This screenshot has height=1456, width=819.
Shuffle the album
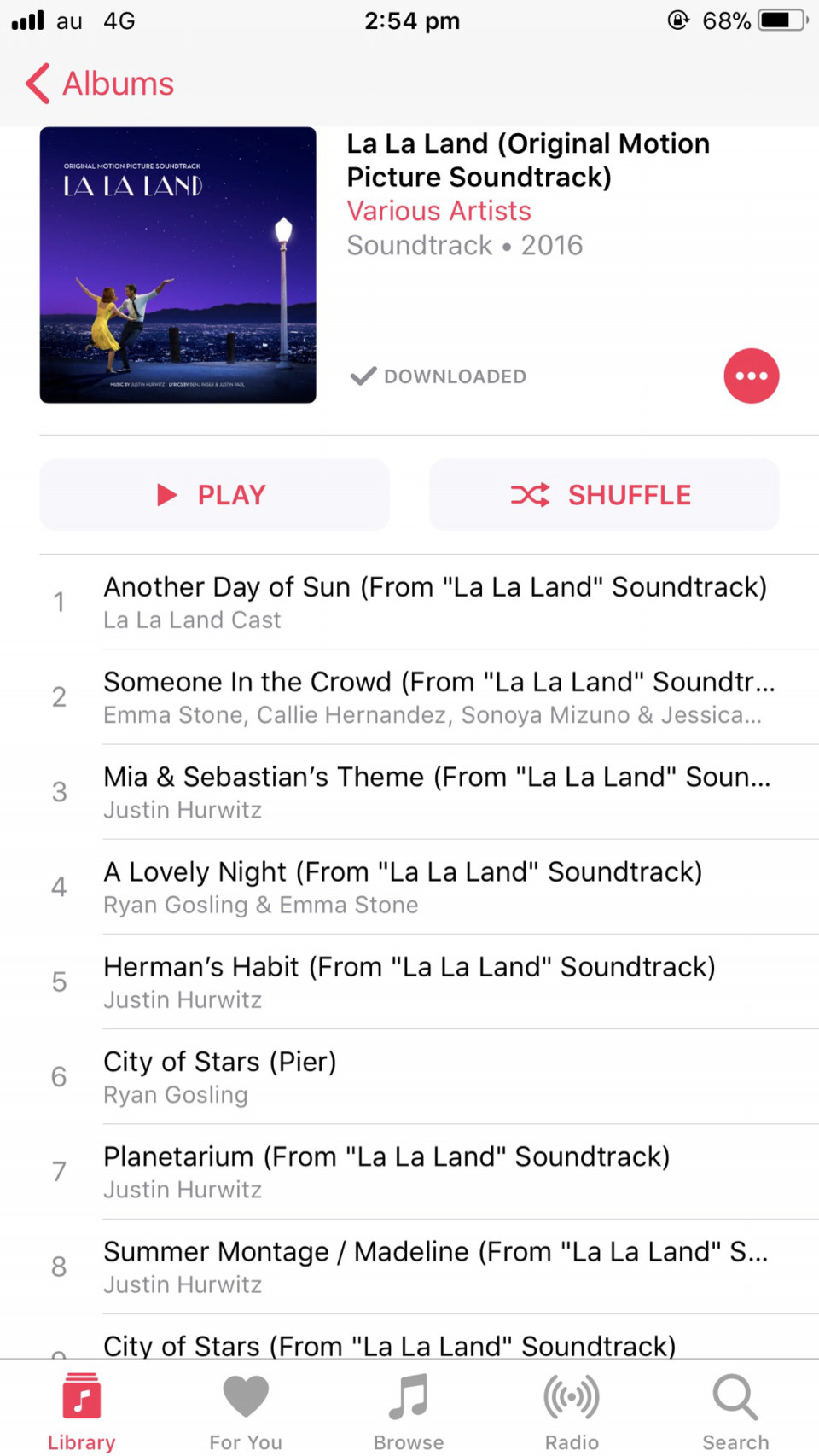(604, 495)
